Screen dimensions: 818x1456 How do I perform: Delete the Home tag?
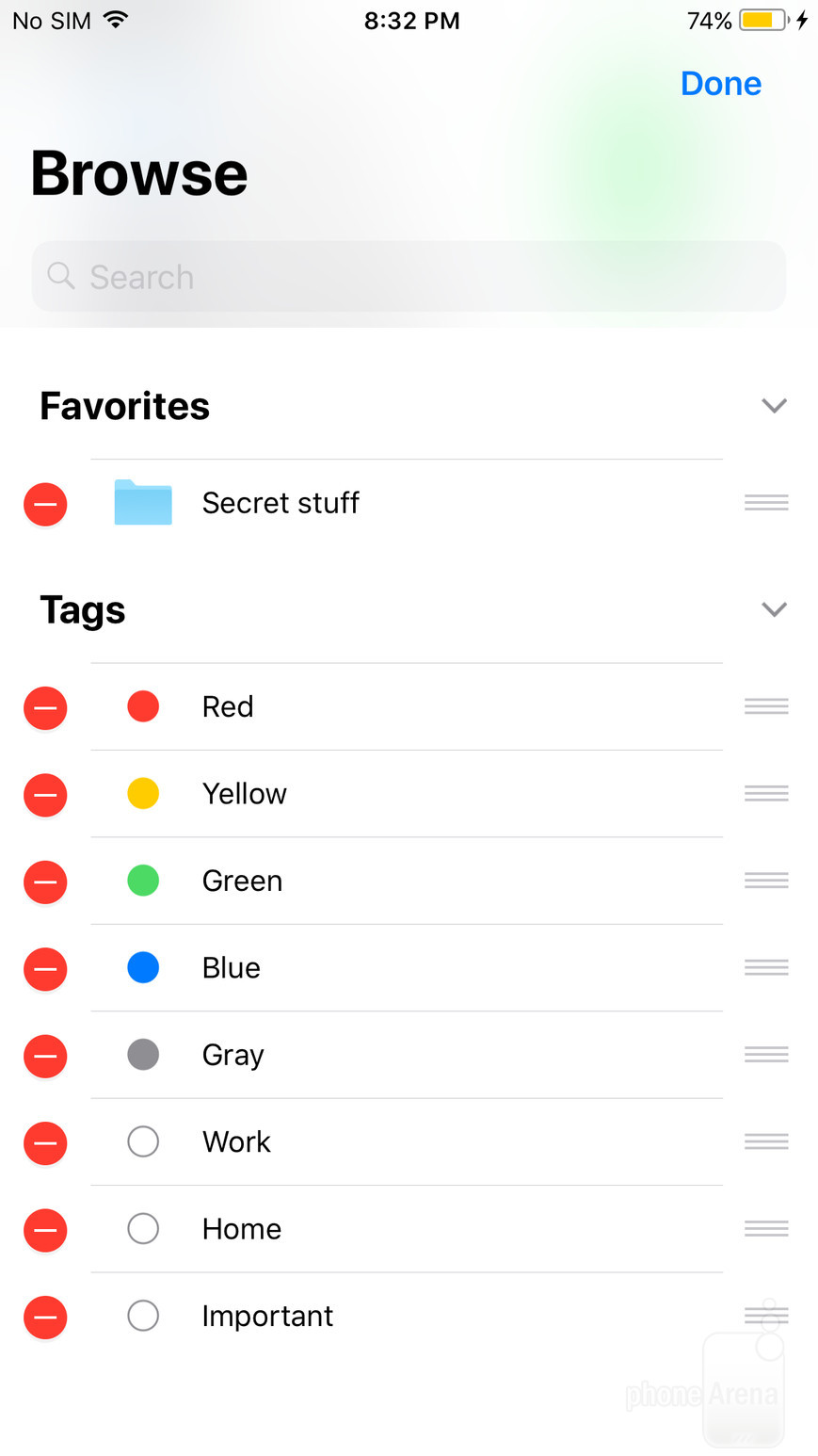[45, 1230]
